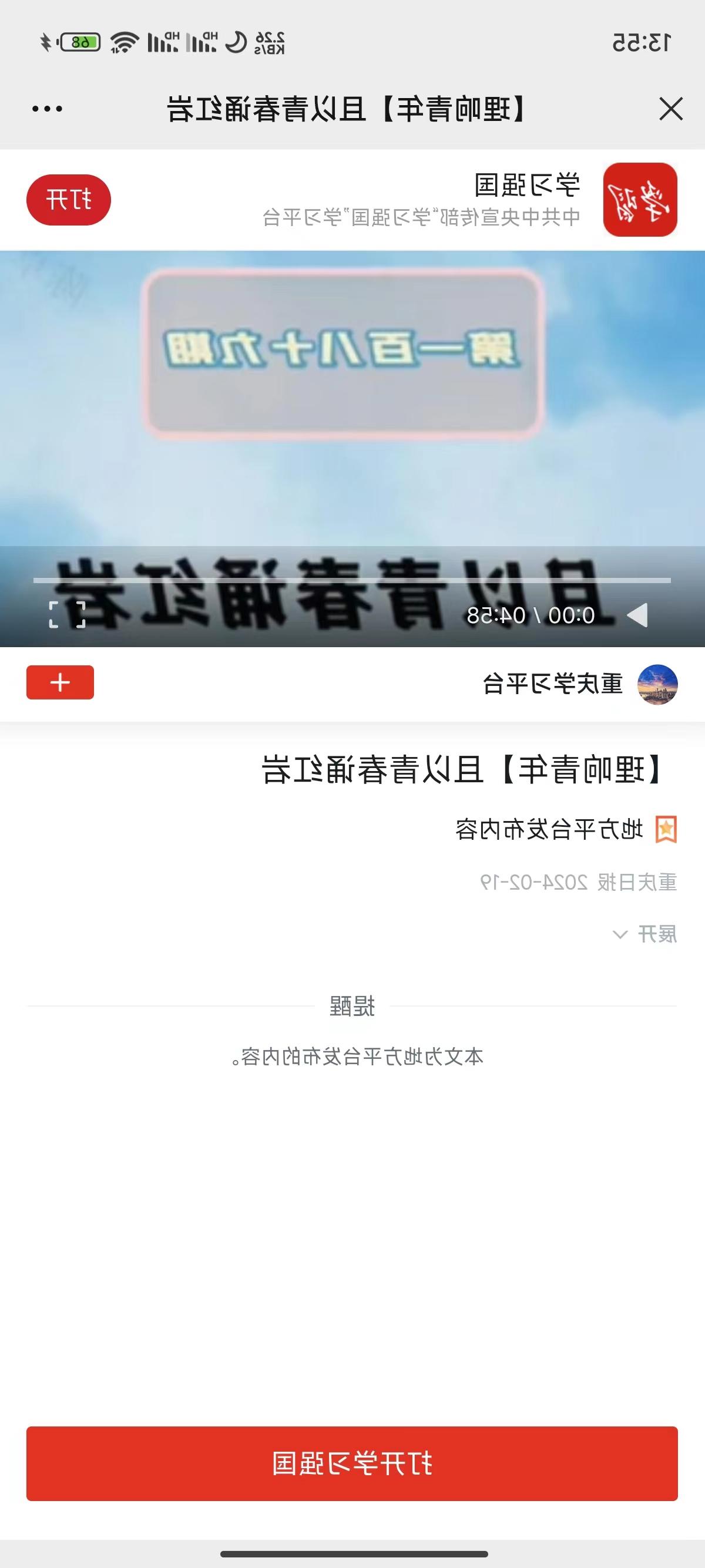This screenshot has height=1568, width=705.
Task: Tap the small red 打开 button
Action: click(68, 200)
